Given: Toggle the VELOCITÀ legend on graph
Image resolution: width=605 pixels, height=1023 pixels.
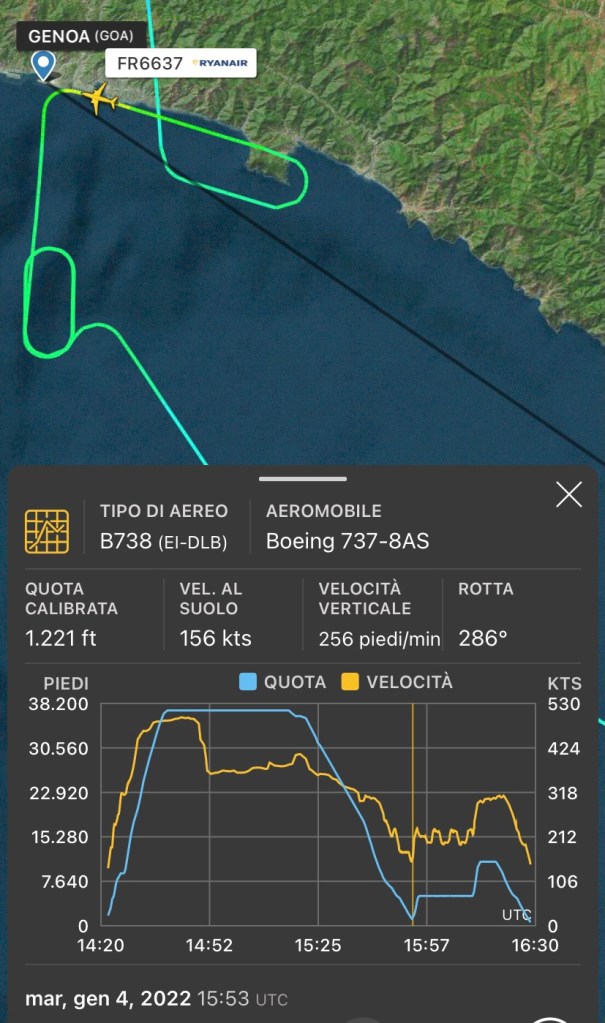Looking at the screenshot, I should 397,682.
